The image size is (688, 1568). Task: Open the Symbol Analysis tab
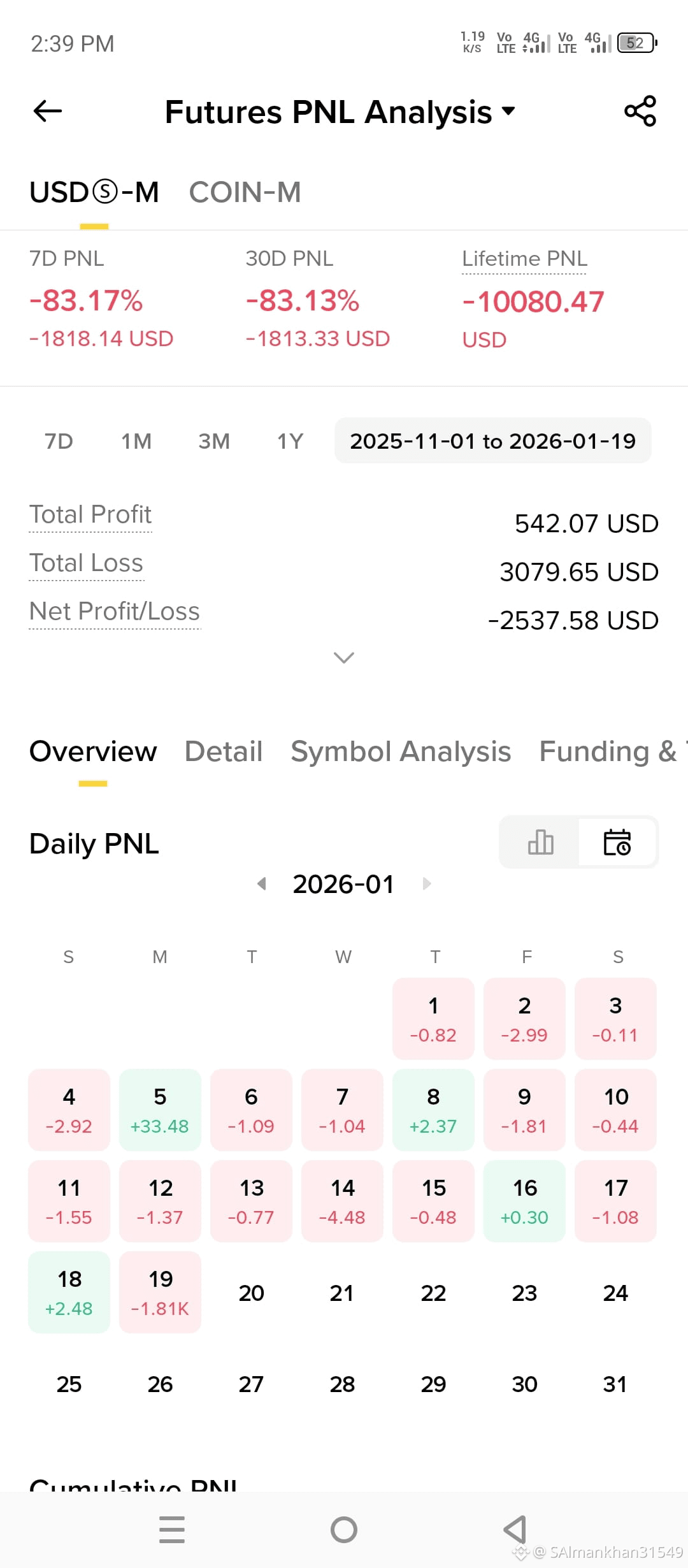(401, 751)
